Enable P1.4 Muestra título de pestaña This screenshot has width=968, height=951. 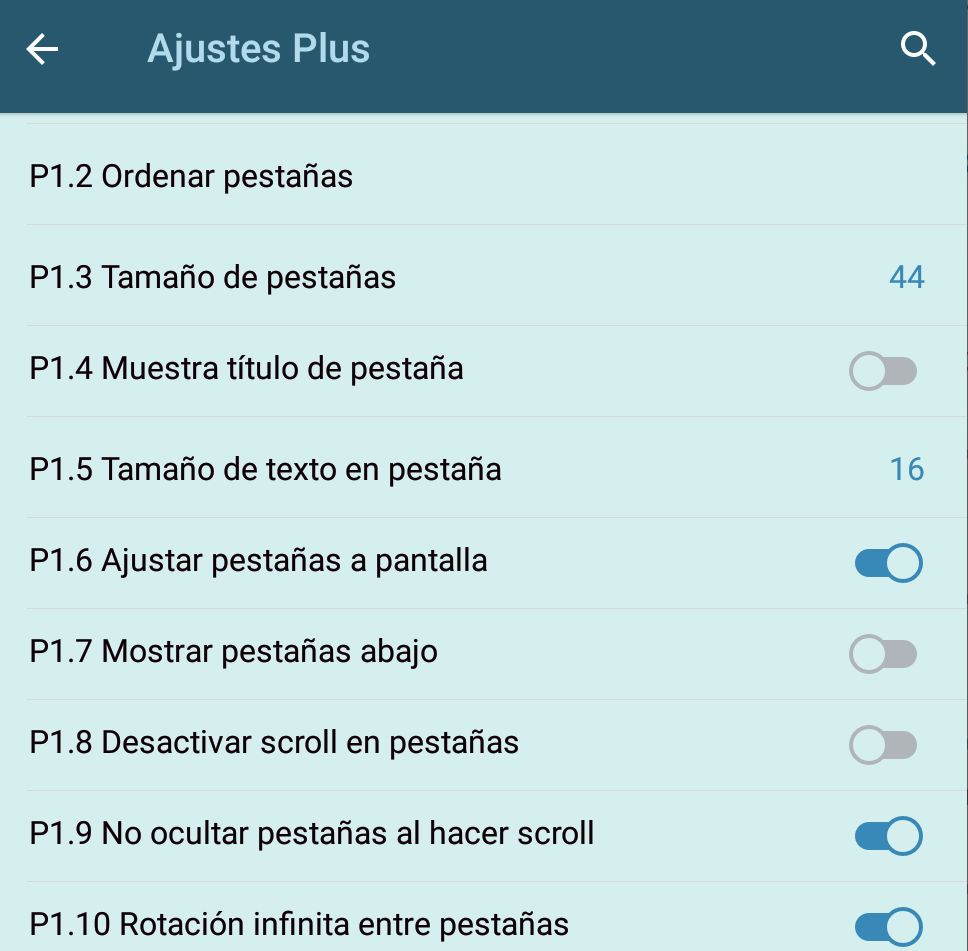pos(884,371)
